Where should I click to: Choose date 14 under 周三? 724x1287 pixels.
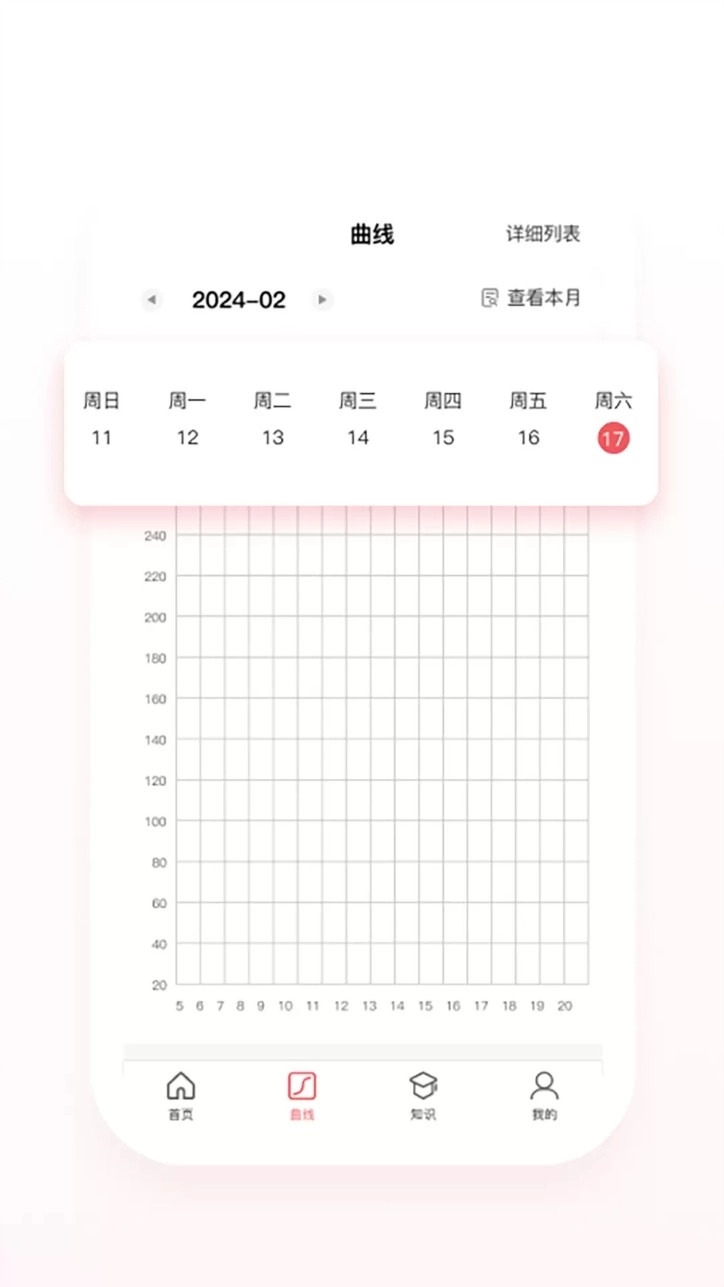[358, 438]
